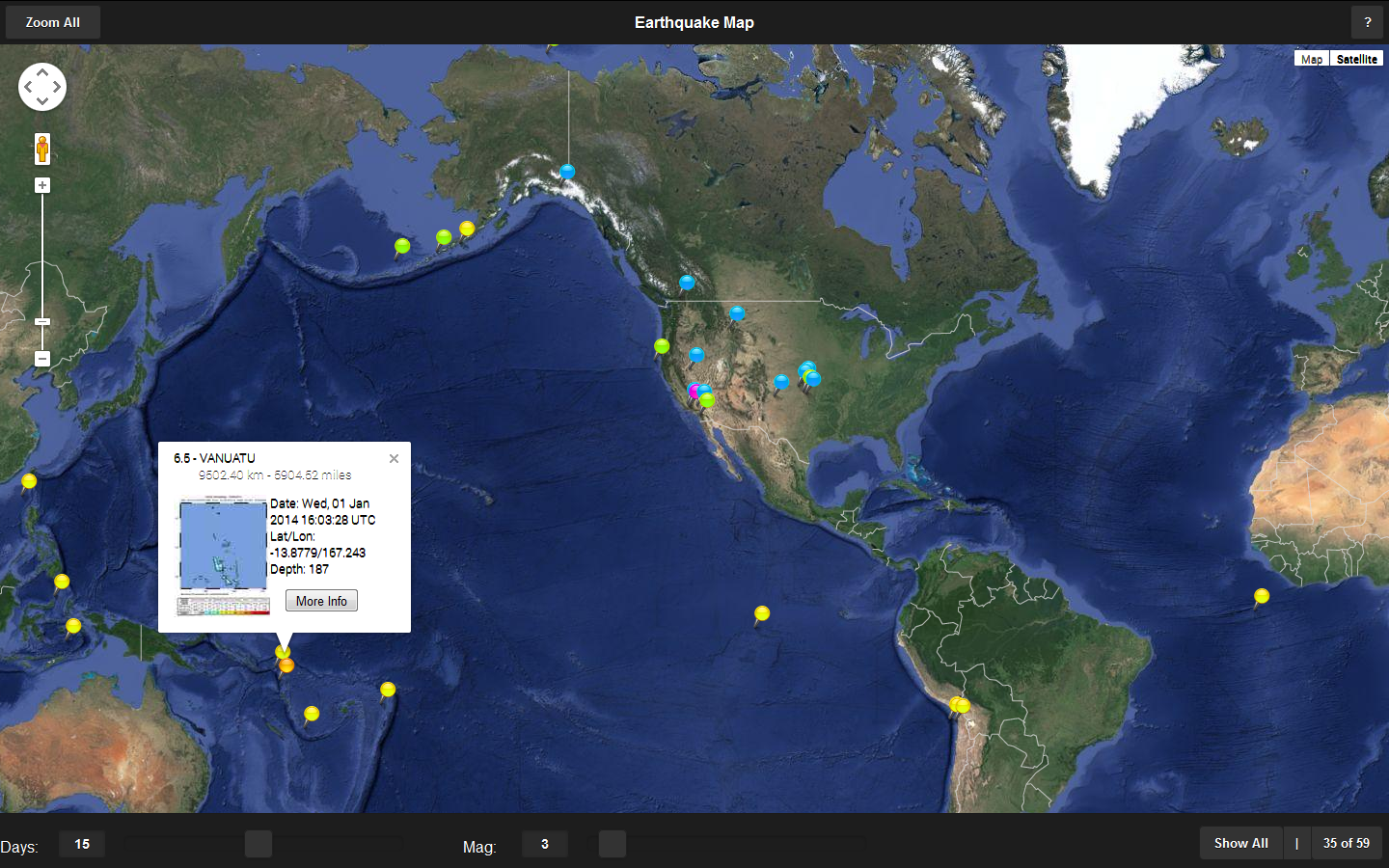This screenshot has width=1389, height=868.
Task: Switch to Satellite view
Action: coord(1356,59)
